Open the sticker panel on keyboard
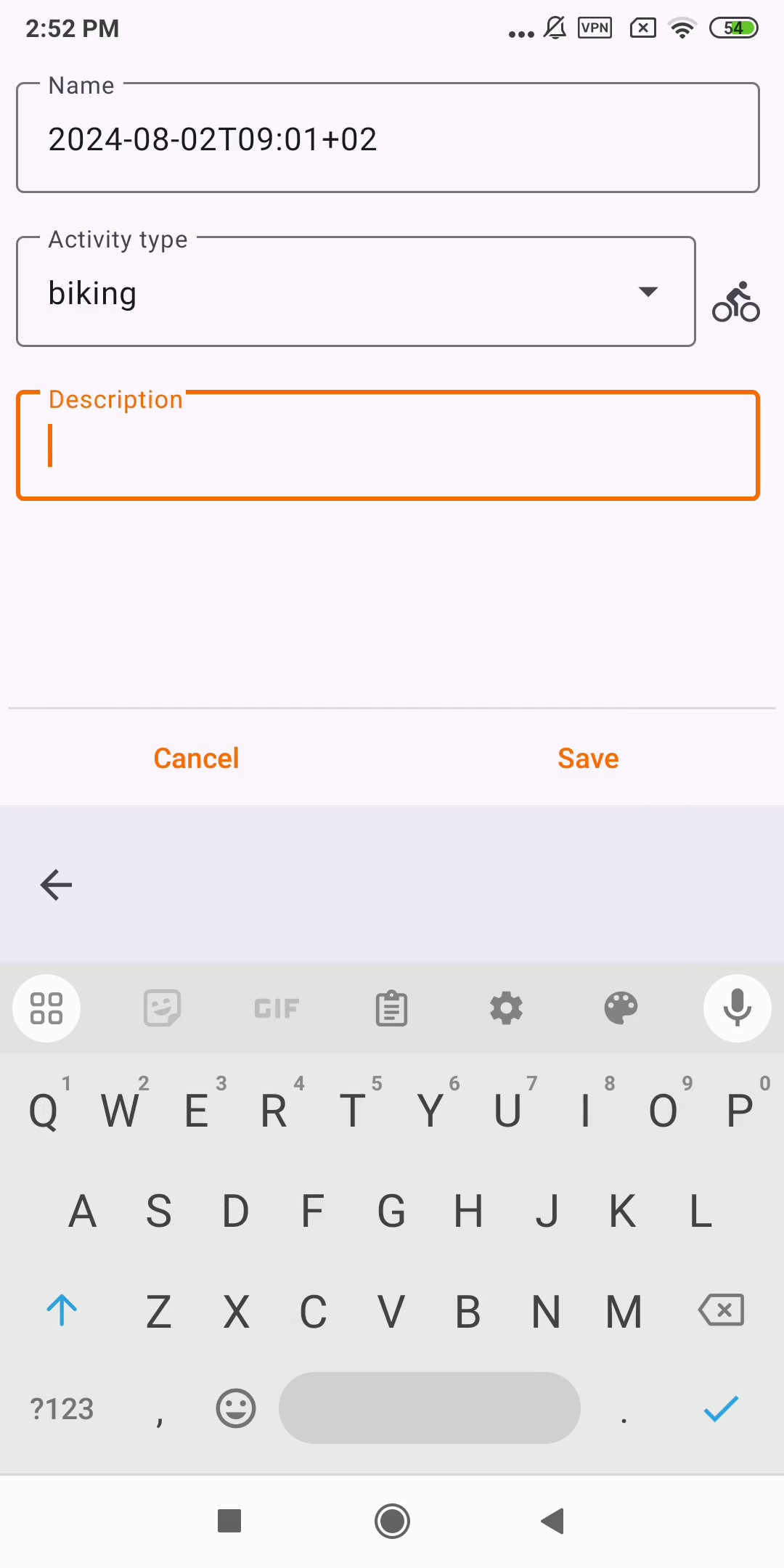 point(162,1008)
